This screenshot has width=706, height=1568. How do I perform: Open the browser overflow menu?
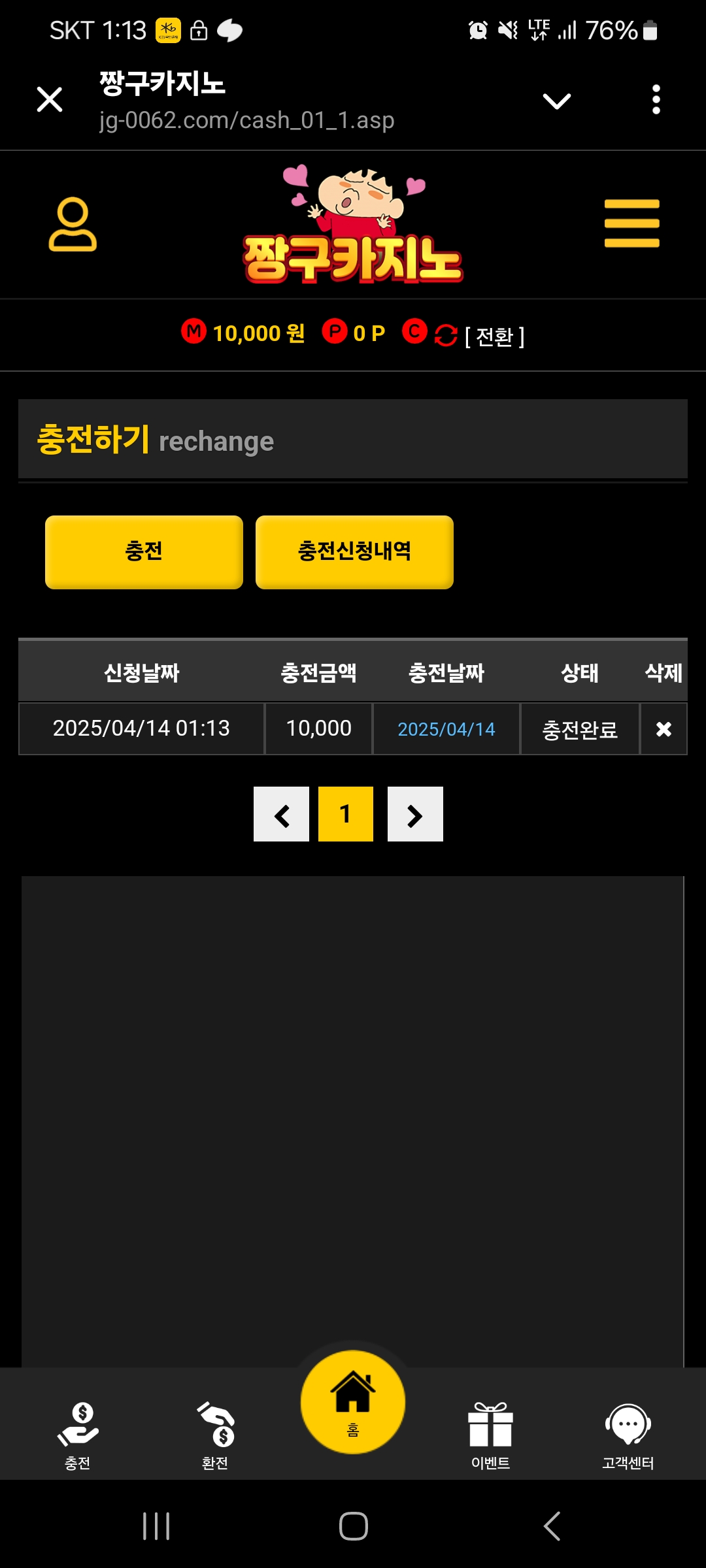656,100
